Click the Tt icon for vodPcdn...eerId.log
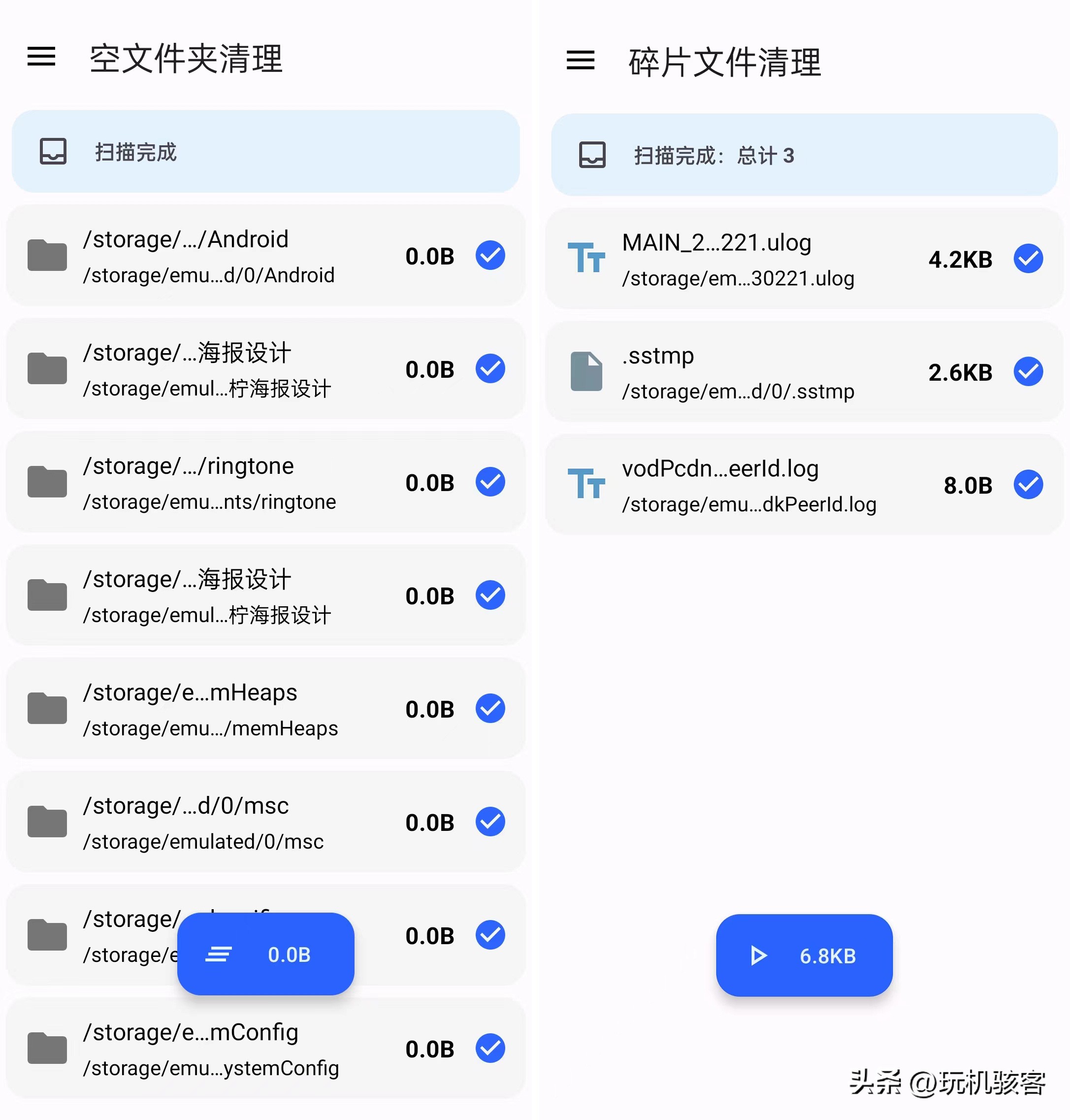The width and height of the screenshot is (1070, 1120). (587, 485)
